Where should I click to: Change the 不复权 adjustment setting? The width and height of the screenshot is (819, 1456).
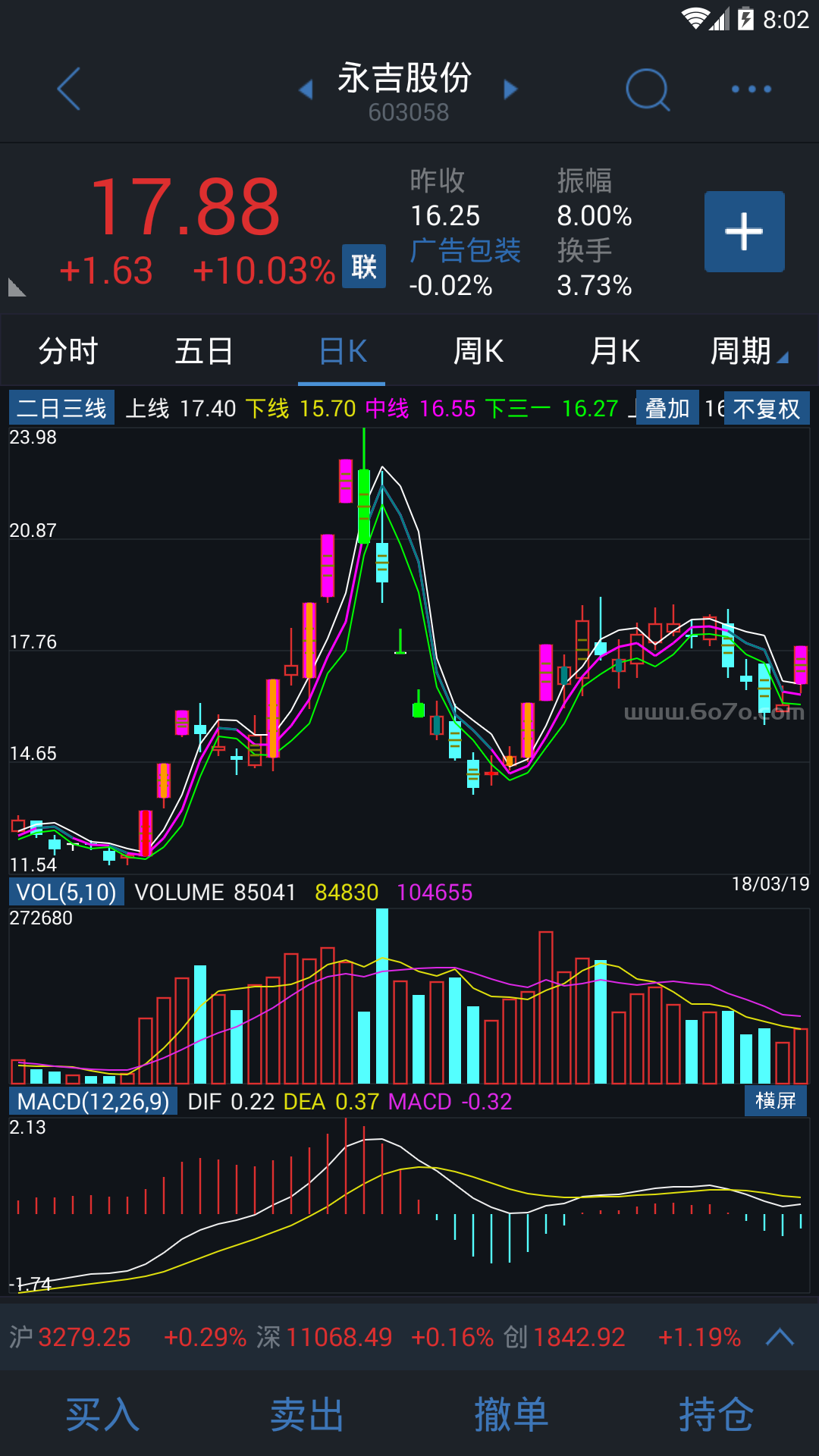point(766,408)
